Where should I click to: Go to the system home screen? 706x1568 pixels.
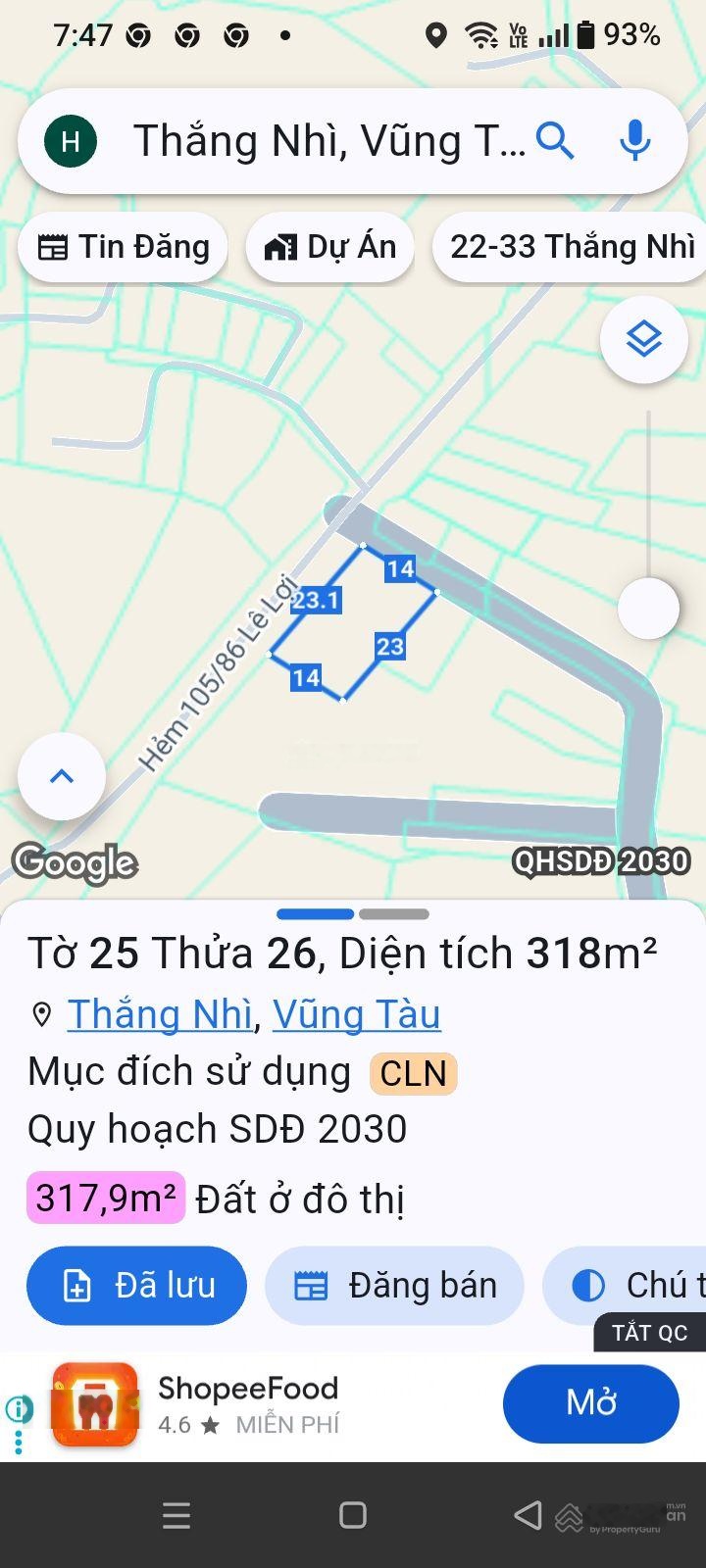pos(353,1516)
